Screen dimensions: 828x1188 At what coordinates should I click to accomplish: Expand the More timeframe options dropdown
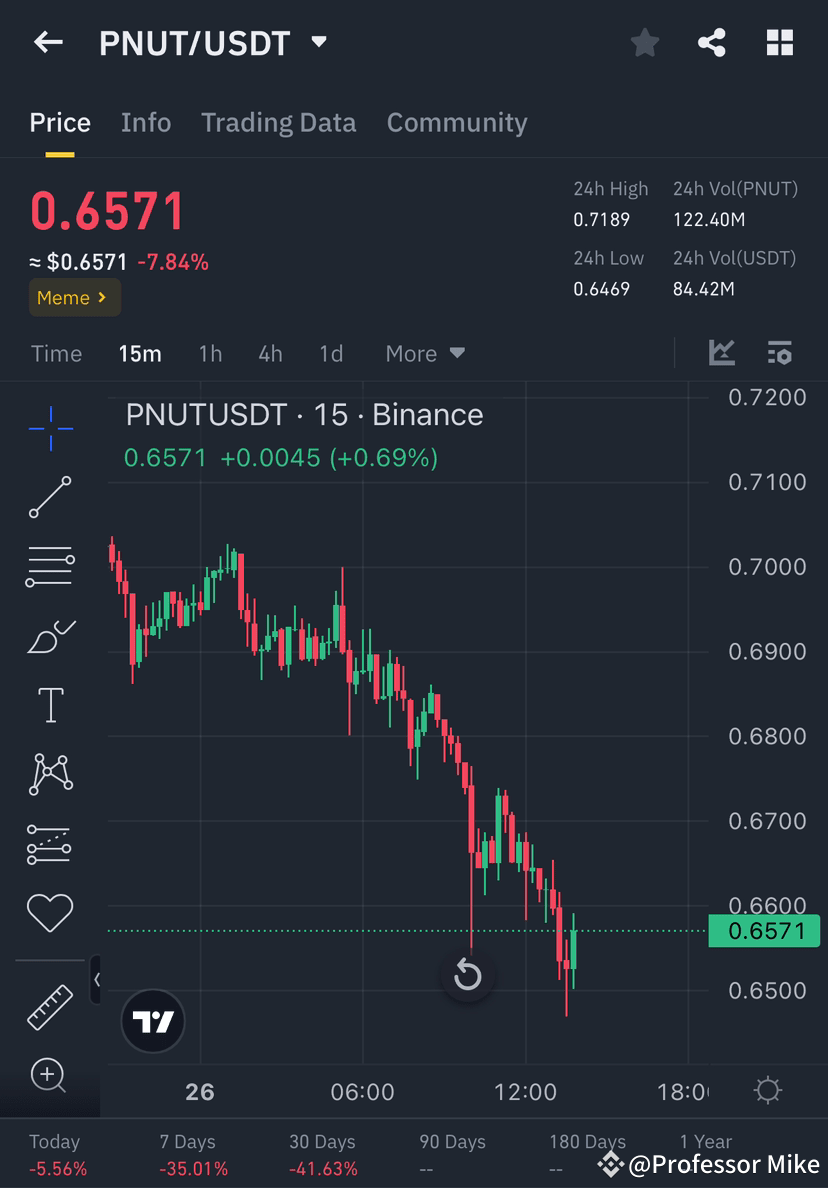[x=424, y=353]
